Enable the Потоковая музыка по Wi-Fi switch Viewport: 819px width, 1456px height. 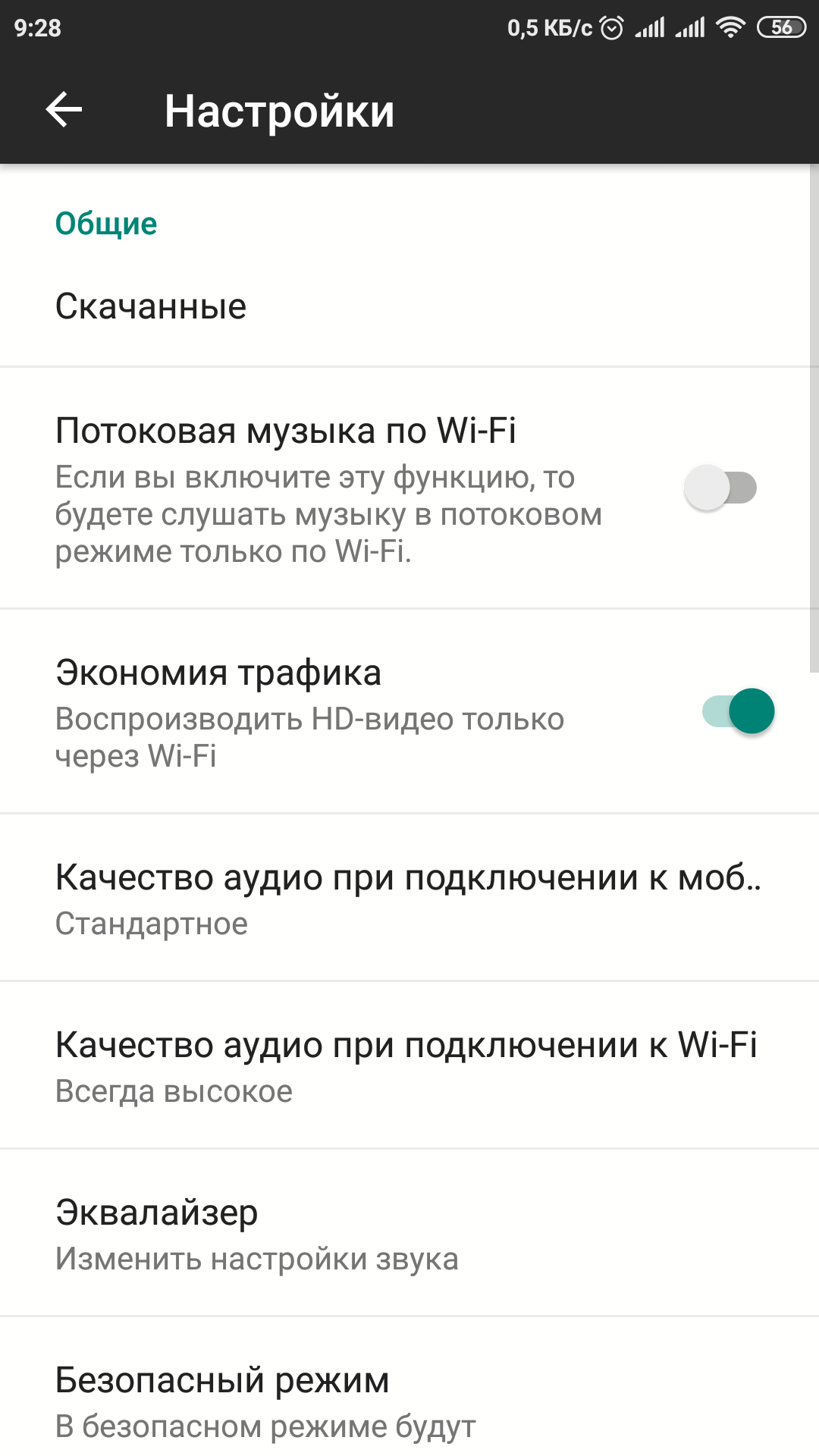pos(720,488)
